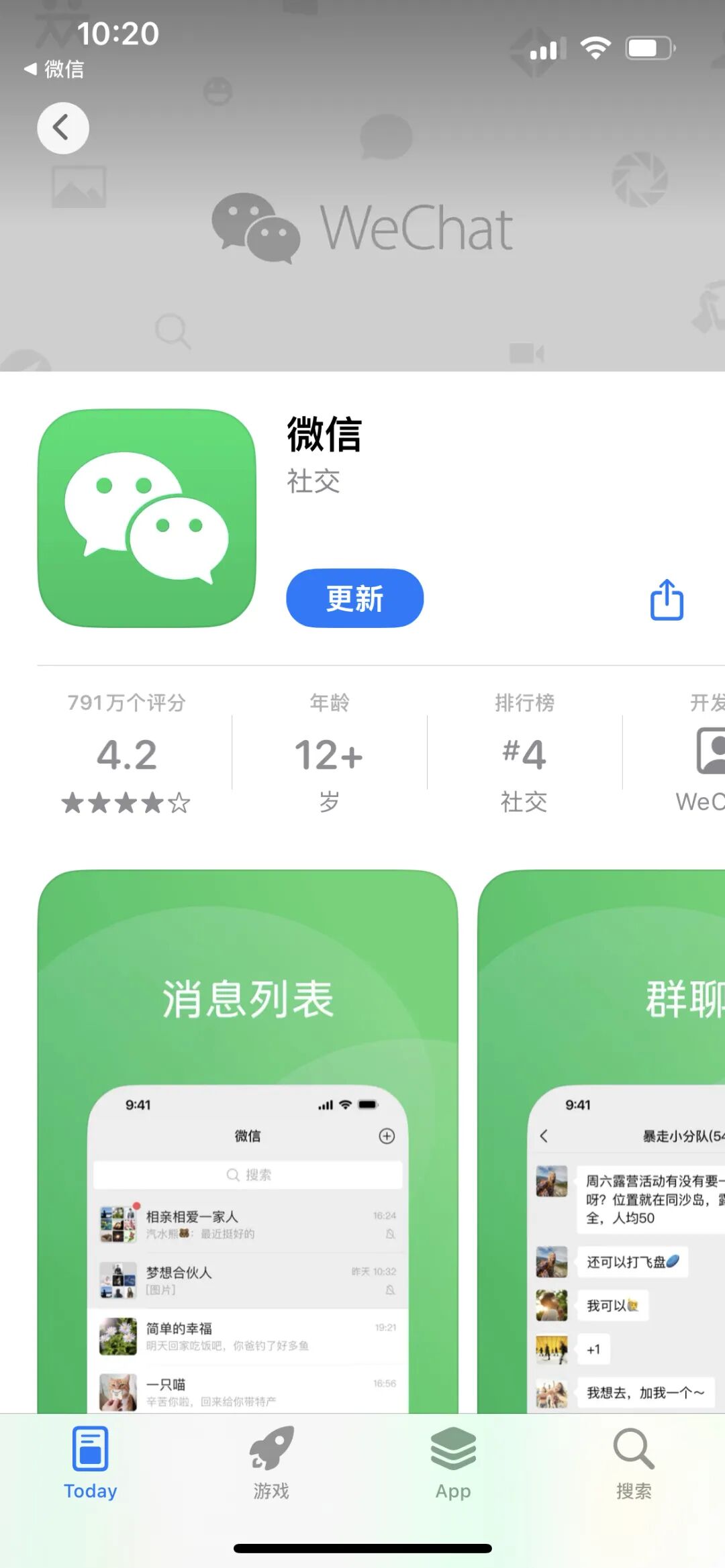Go back with the round arrow button

[62, 127]
